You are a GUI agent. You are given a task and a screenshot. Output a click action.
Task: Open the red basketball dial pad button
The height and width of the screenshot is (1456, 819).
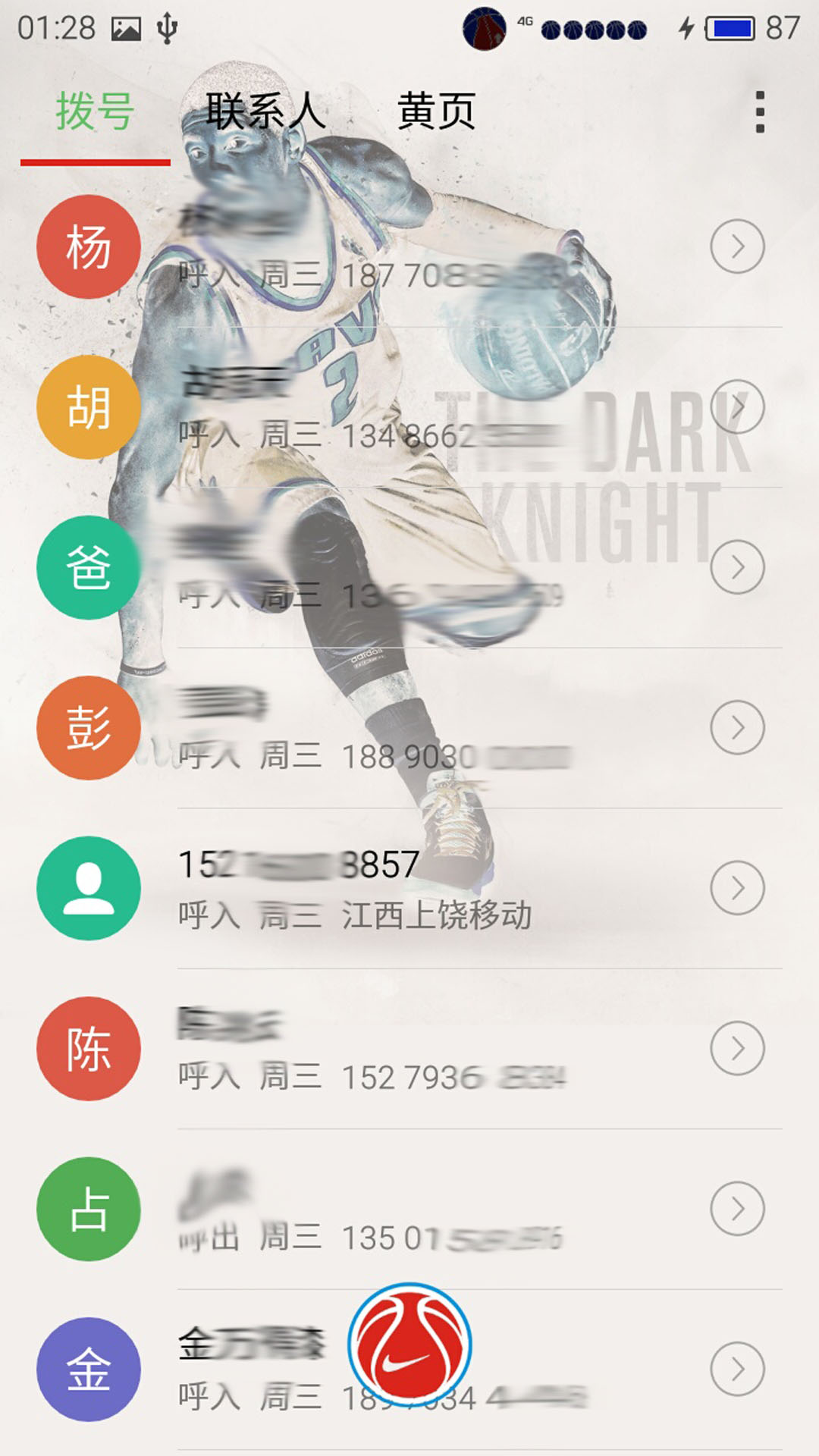pos(410,1345)
